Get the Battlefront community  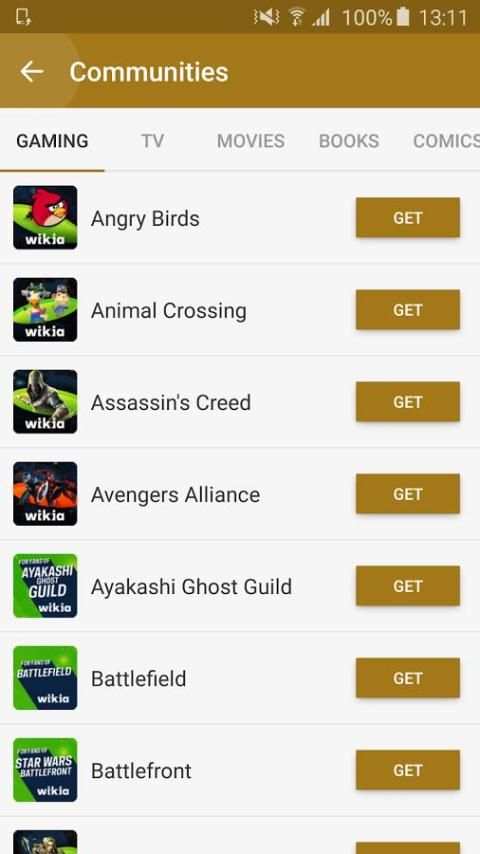(408, 770)
